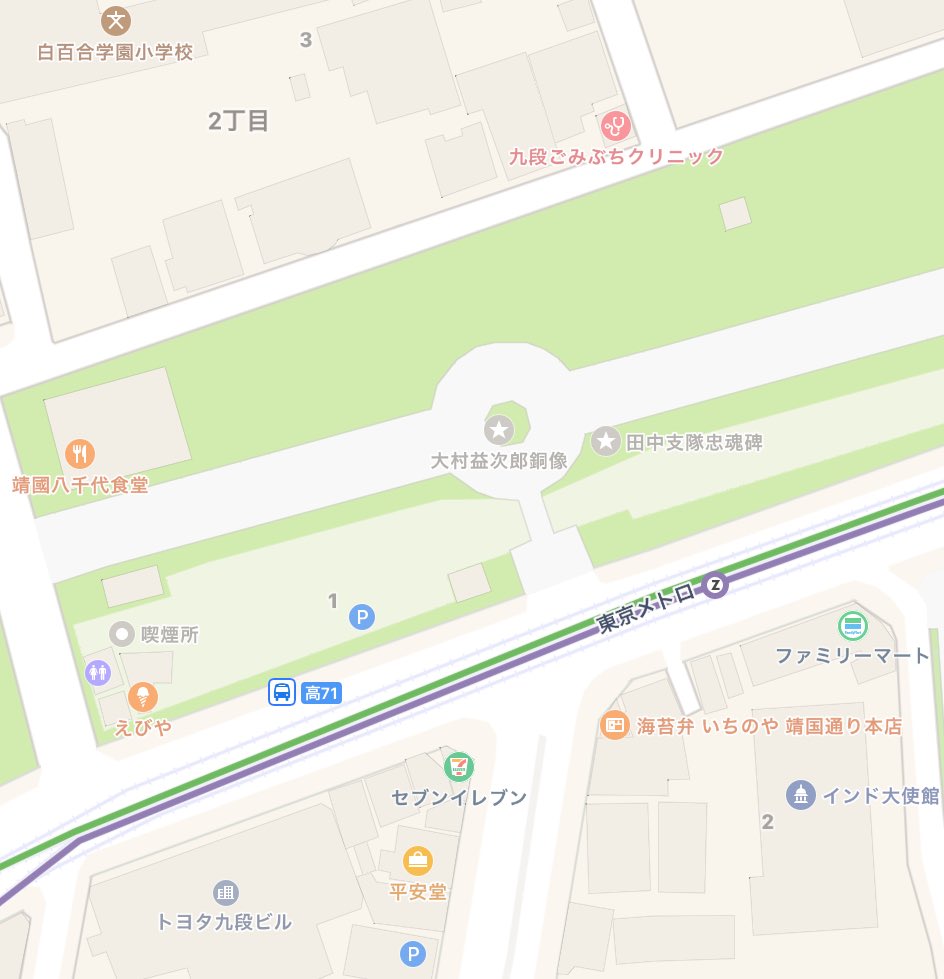
Task: Select the 大村益次郎銅像 landmark pin
Action: [x=498, y=431]
